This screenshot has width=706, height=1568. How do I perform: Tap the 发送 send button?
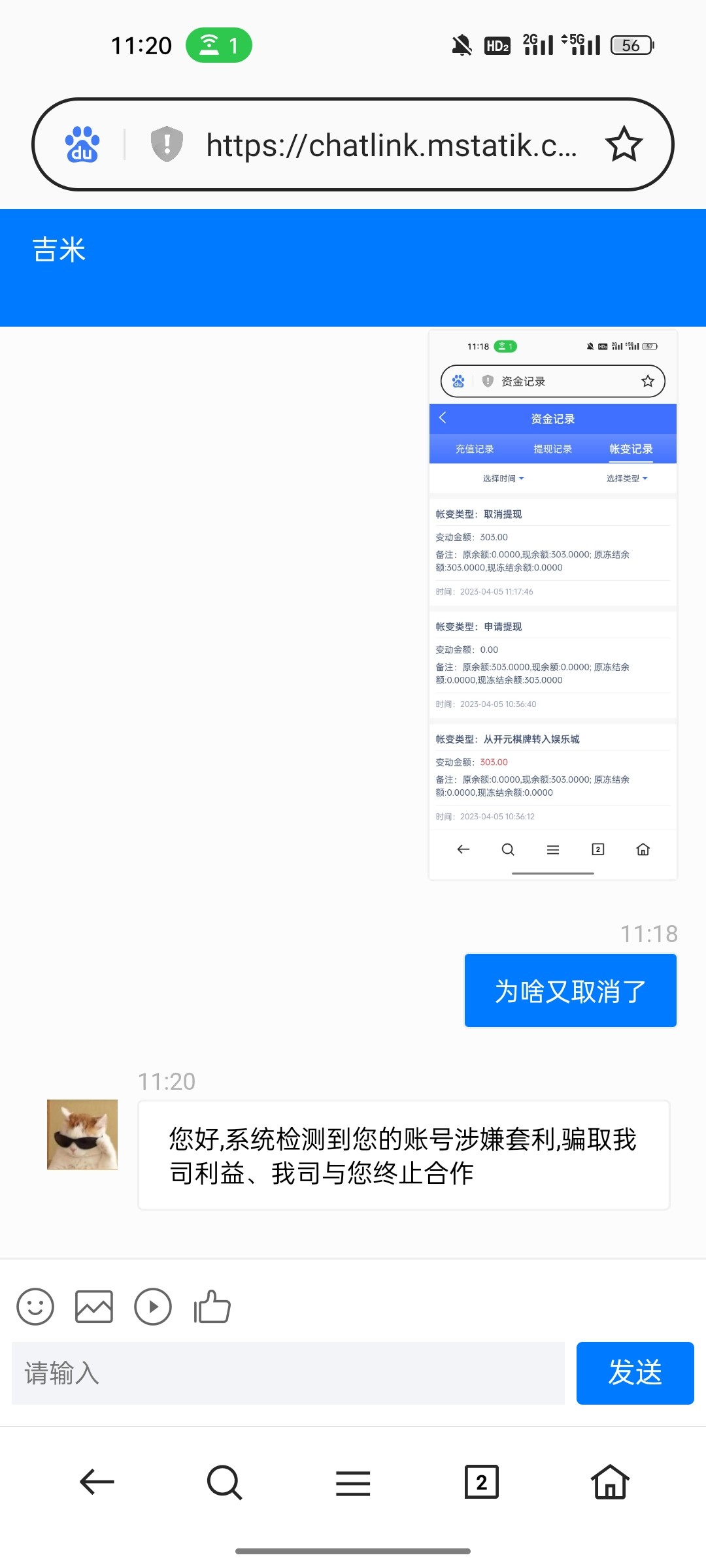635,1373
